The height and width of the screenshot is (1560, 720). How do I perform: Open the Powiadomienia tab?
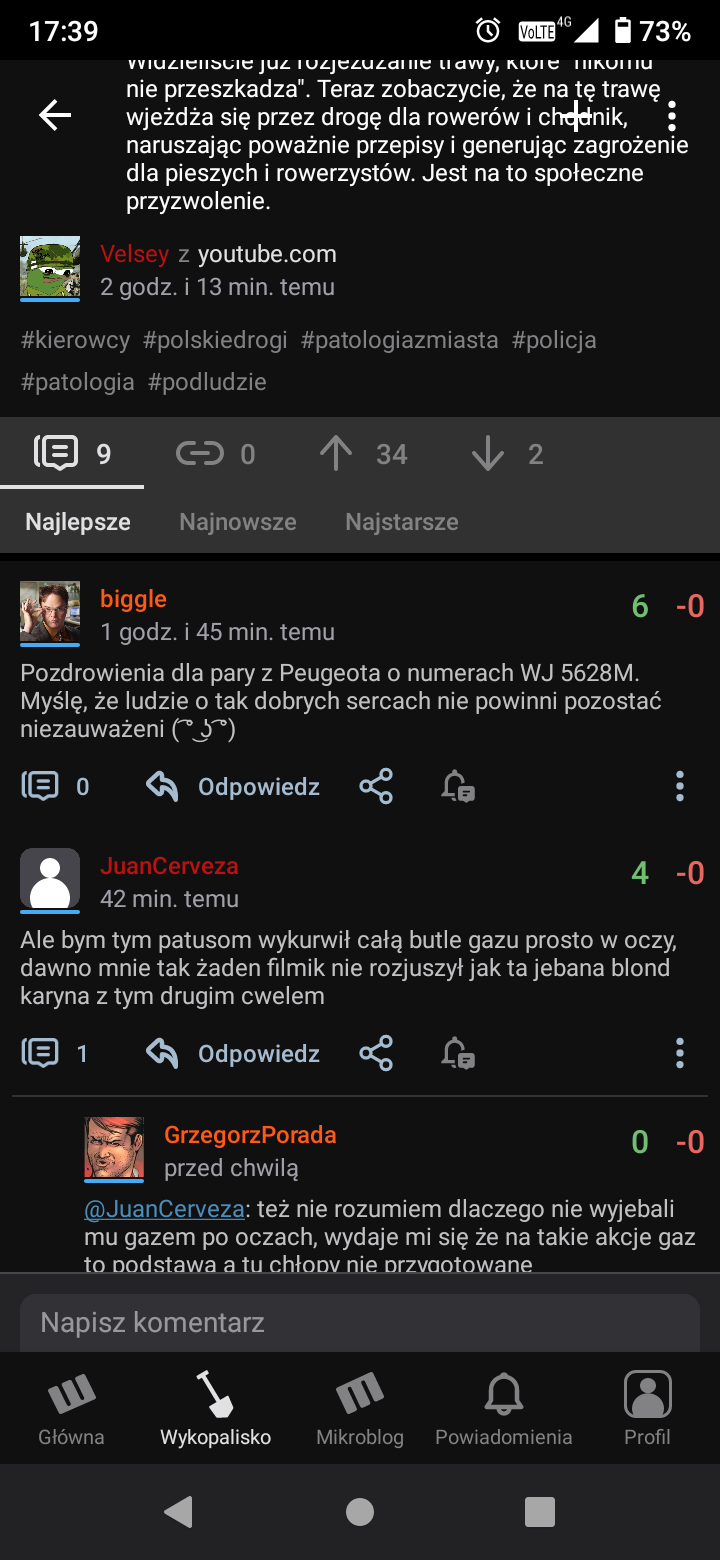pos(504,1410)
